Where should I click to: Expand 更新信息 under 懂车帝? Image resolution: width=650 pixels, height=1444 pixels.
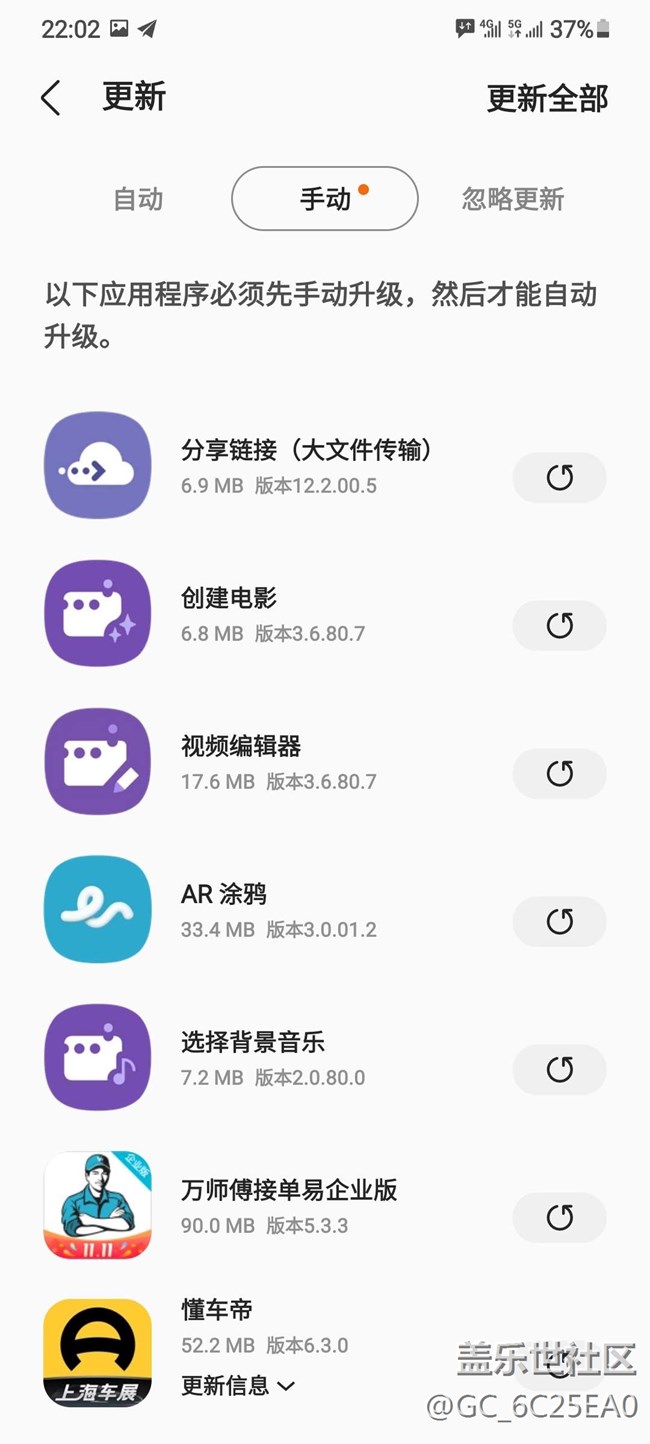coord(239,1386)
